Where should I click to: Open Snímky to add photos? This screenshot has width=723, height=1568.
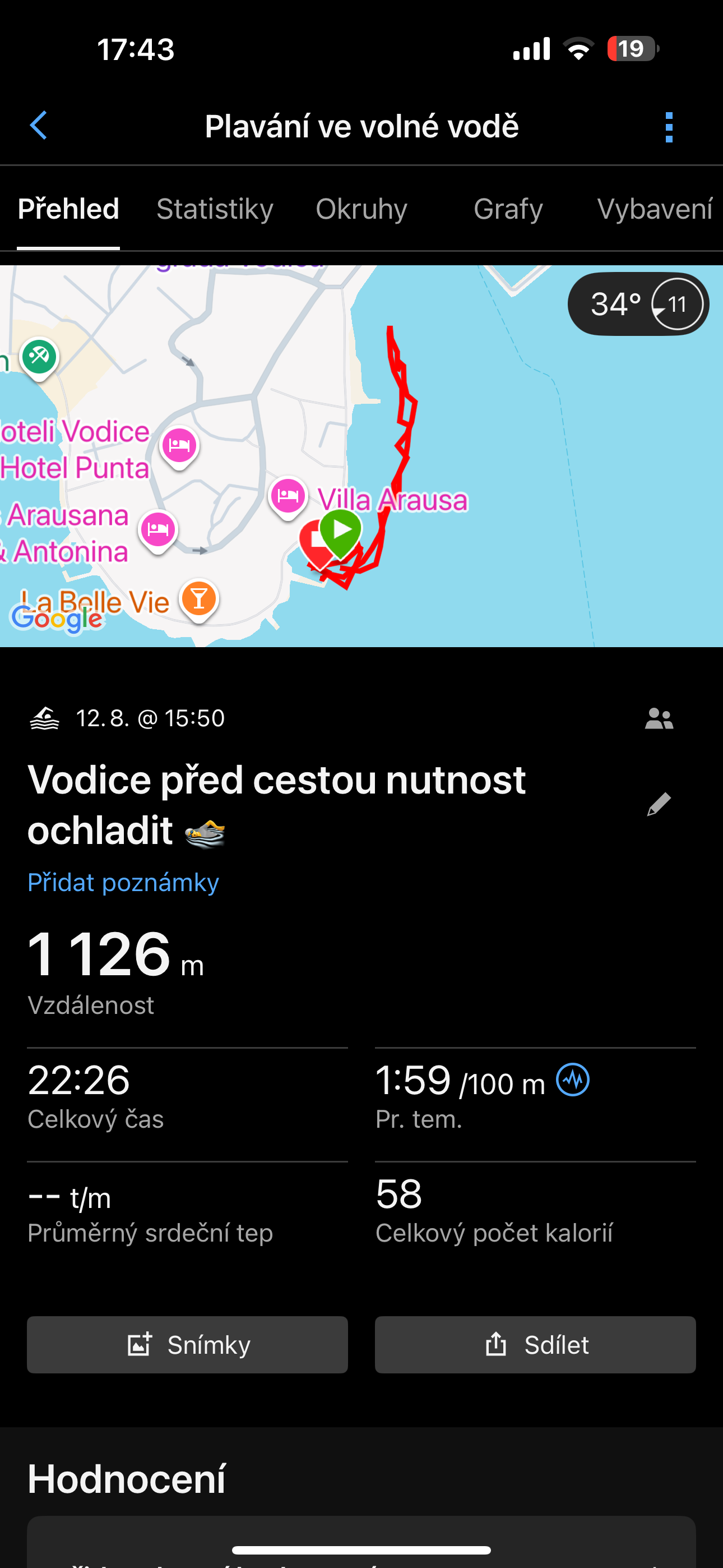click(x=187, y=1345)
